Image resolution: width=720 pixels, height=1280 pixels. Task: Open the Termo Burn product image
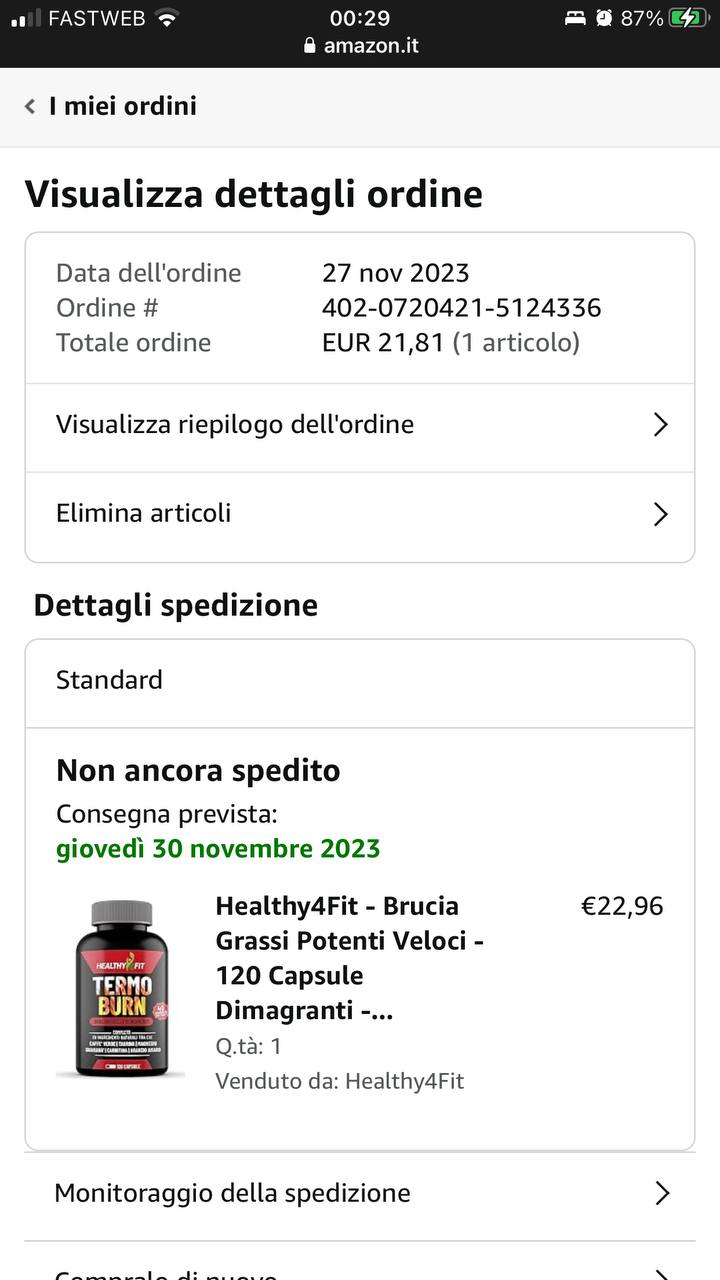[x=121, y=988]
